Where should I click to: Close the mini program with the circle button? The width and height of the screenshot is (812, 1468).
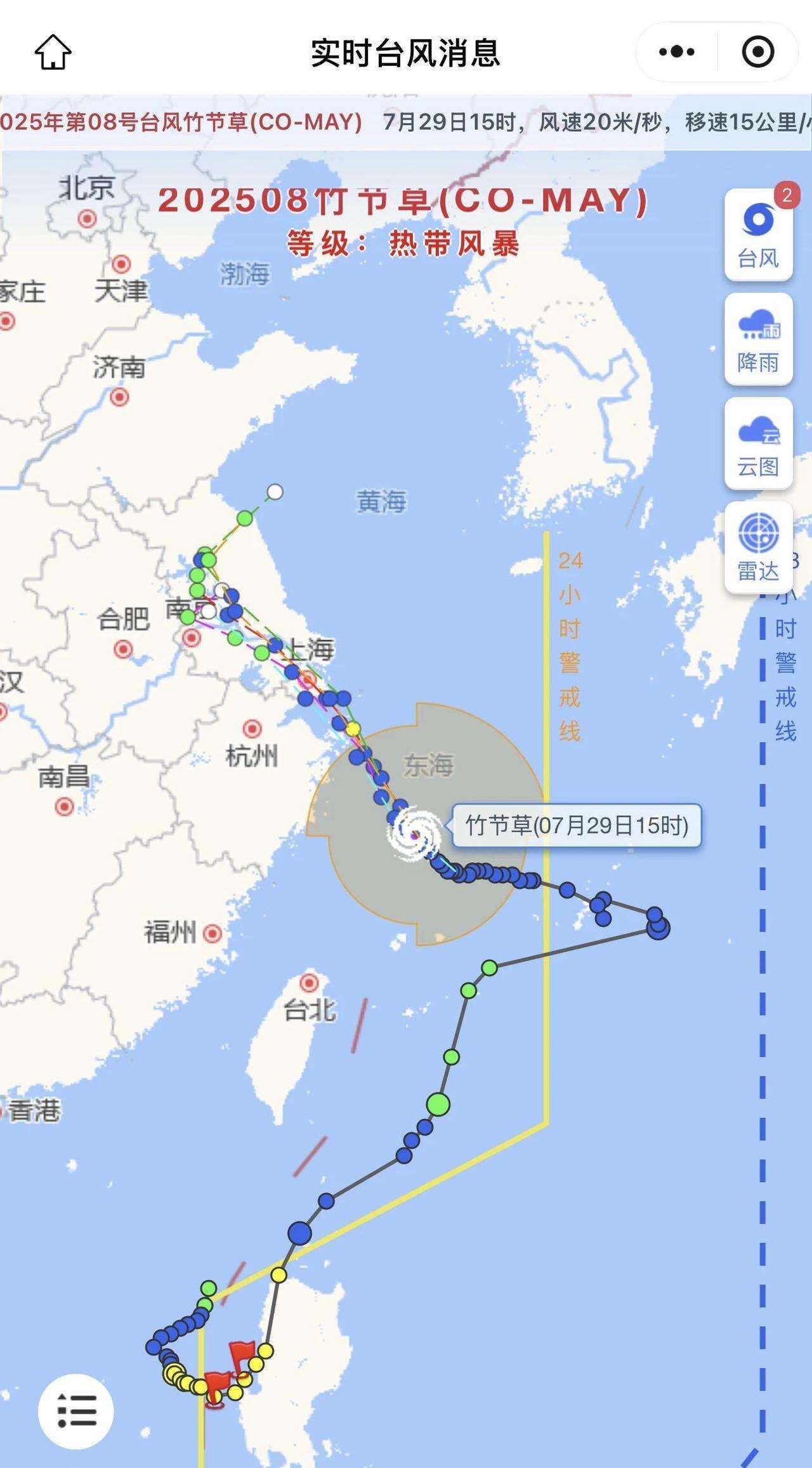[x=758, y=52]
